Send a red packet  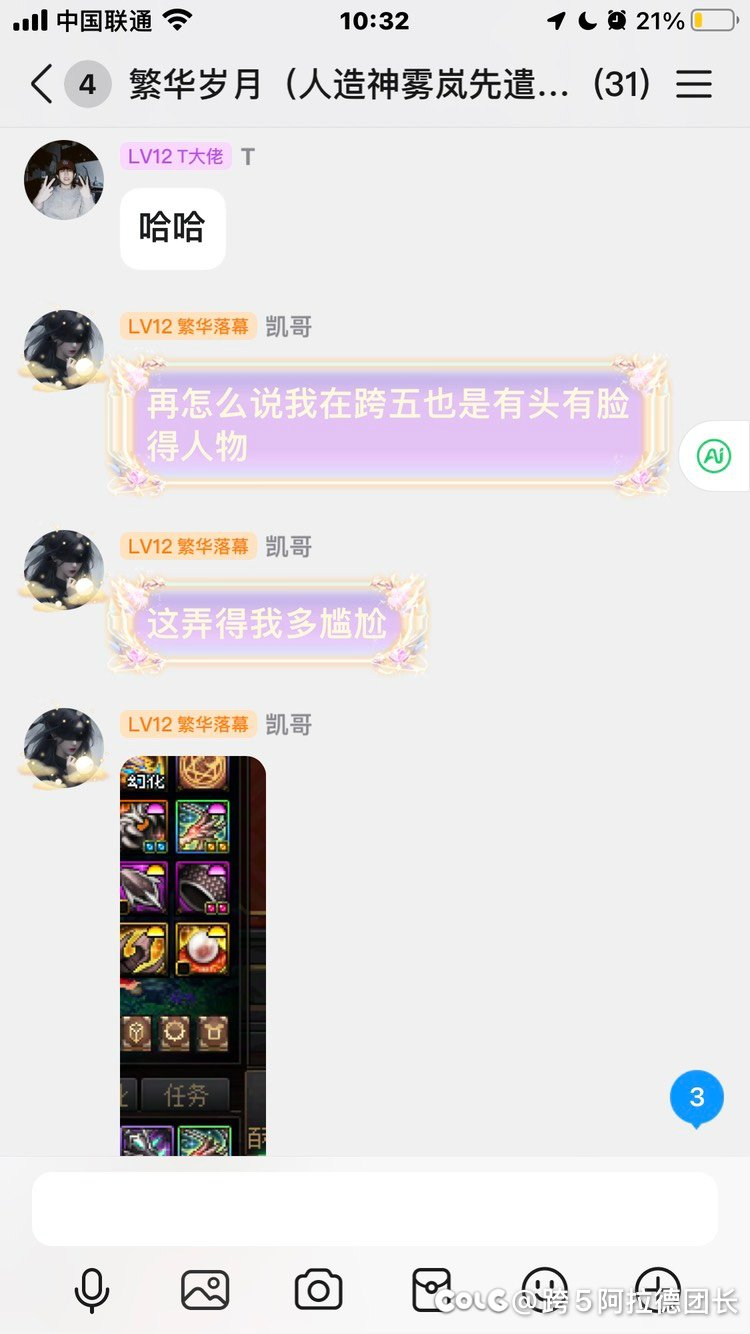pyautogui.click(x=432, y=1290)
